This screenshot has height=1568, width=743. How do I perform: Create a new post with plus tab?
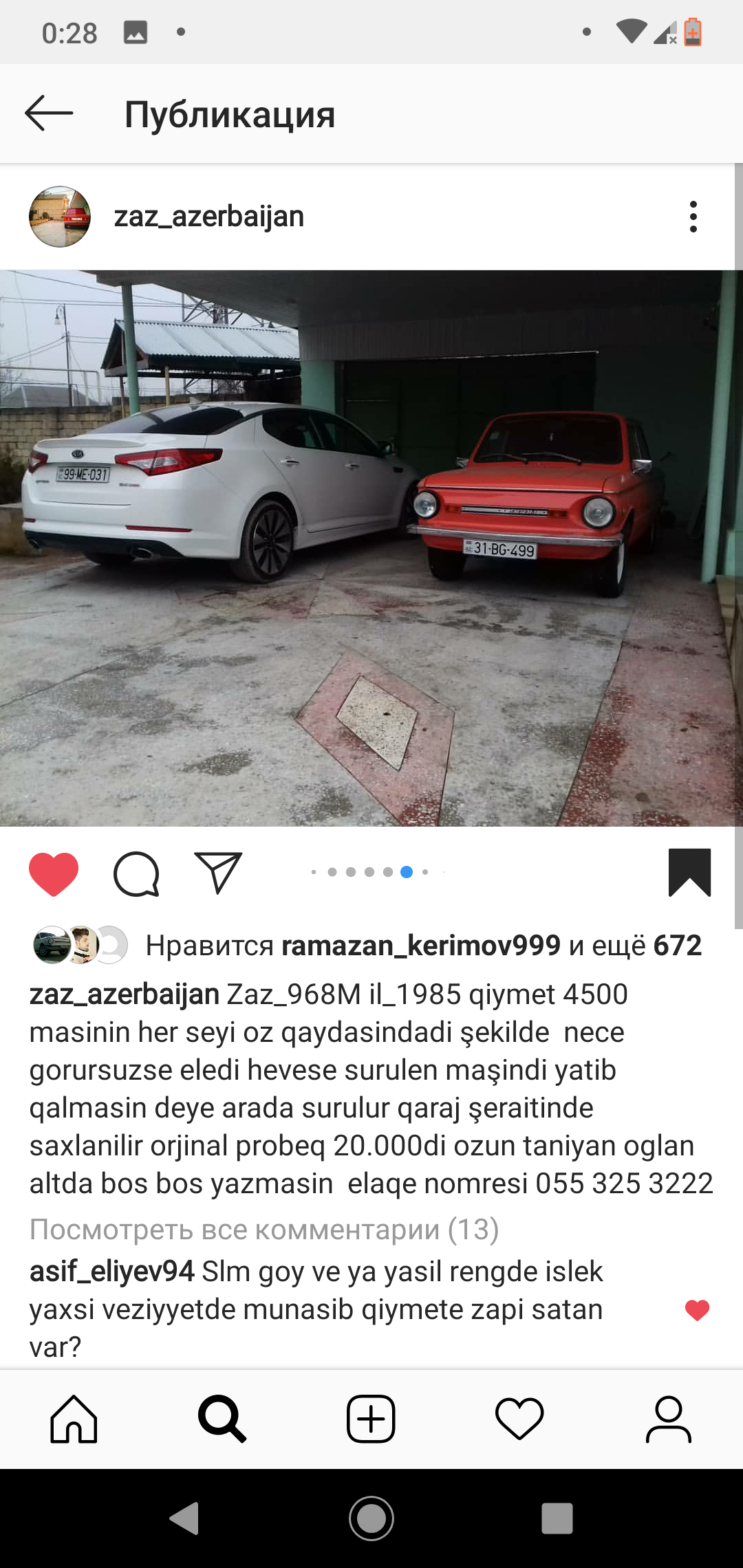tap(371, 1419)
